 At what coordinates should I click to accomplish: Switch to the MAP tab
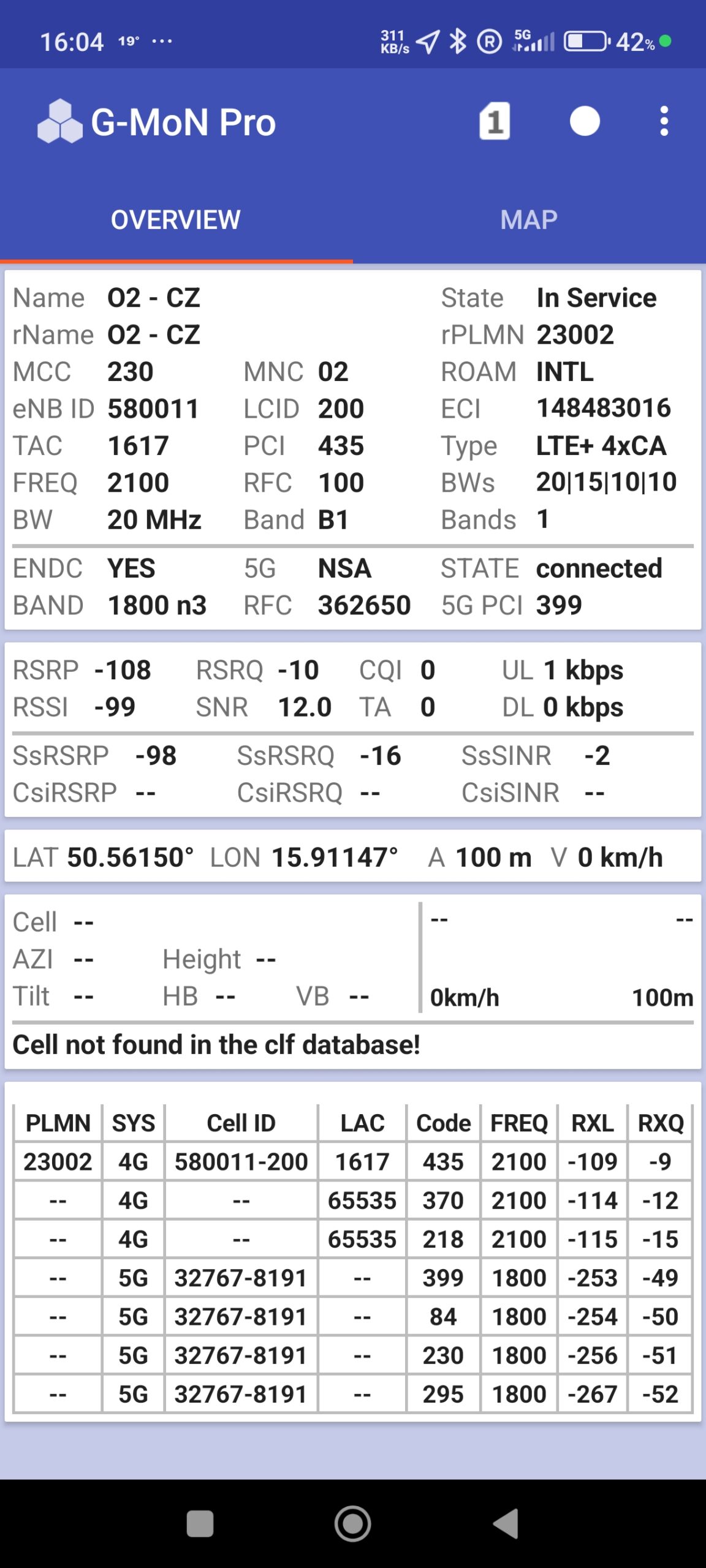pyautogui.click(x=529, y=220)
